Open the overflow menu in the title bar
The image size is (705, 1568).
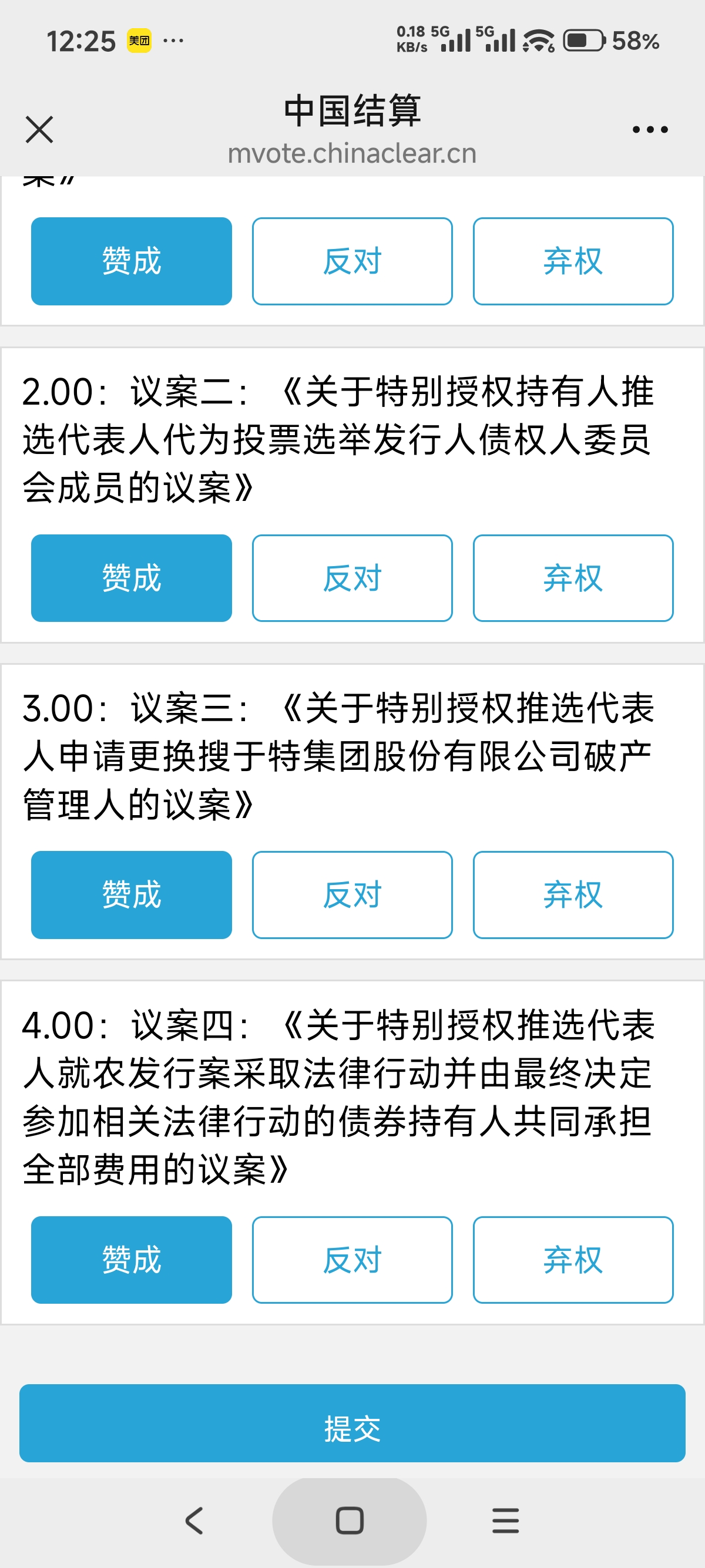[650, 129]
